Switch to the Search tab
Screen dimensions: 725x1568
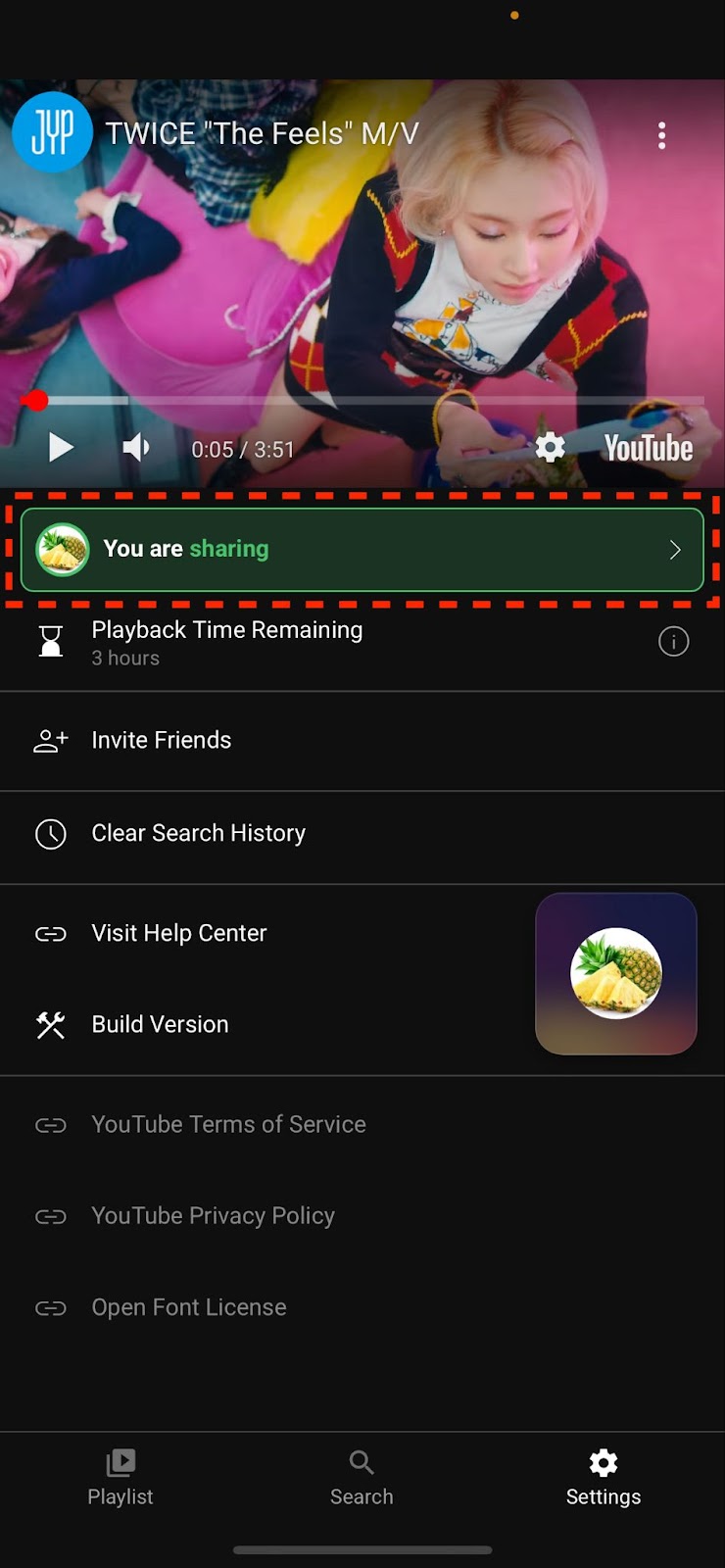pos(362,1477)
